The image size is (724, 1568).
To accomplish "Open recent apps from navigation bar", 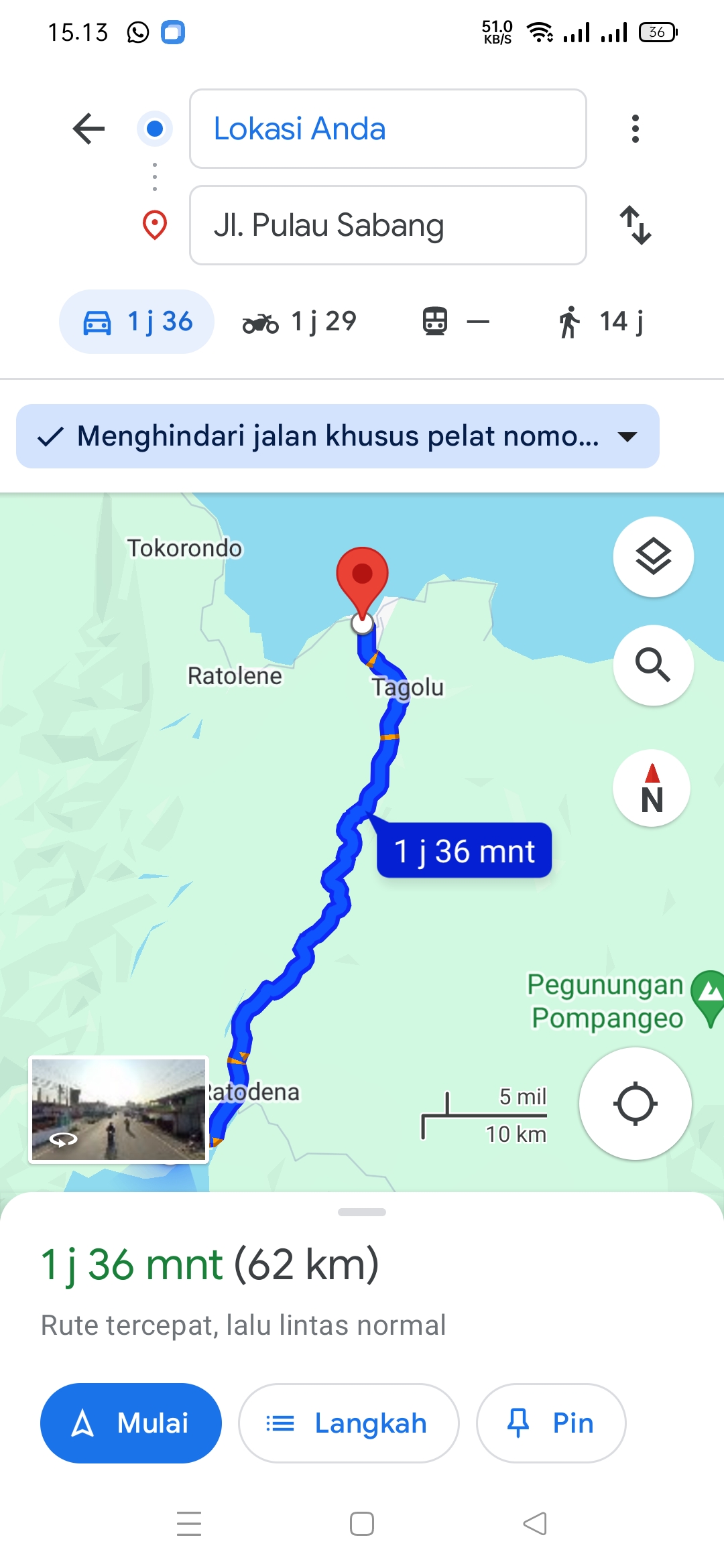I will click(x=189, y=1524).
